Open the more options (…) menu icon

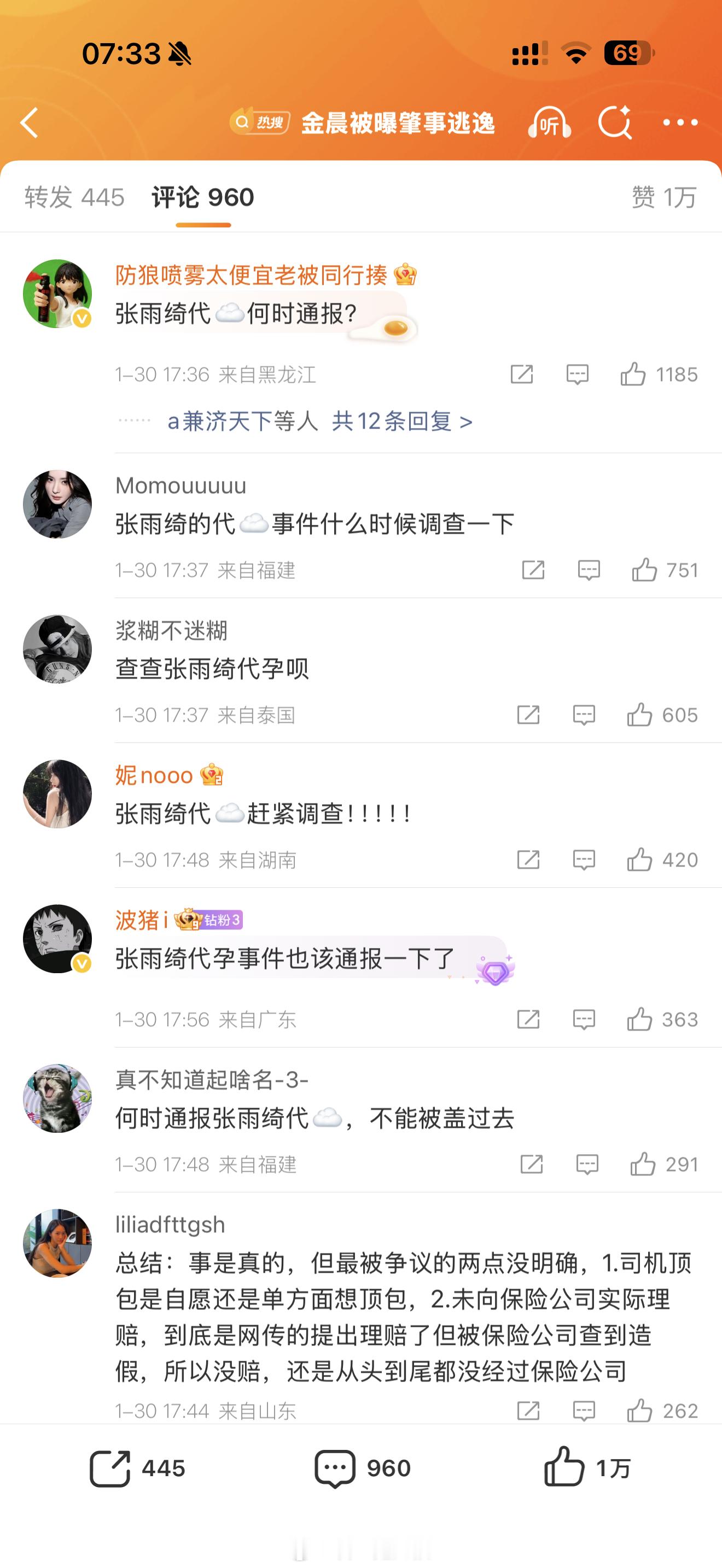(x=680, y=122)
